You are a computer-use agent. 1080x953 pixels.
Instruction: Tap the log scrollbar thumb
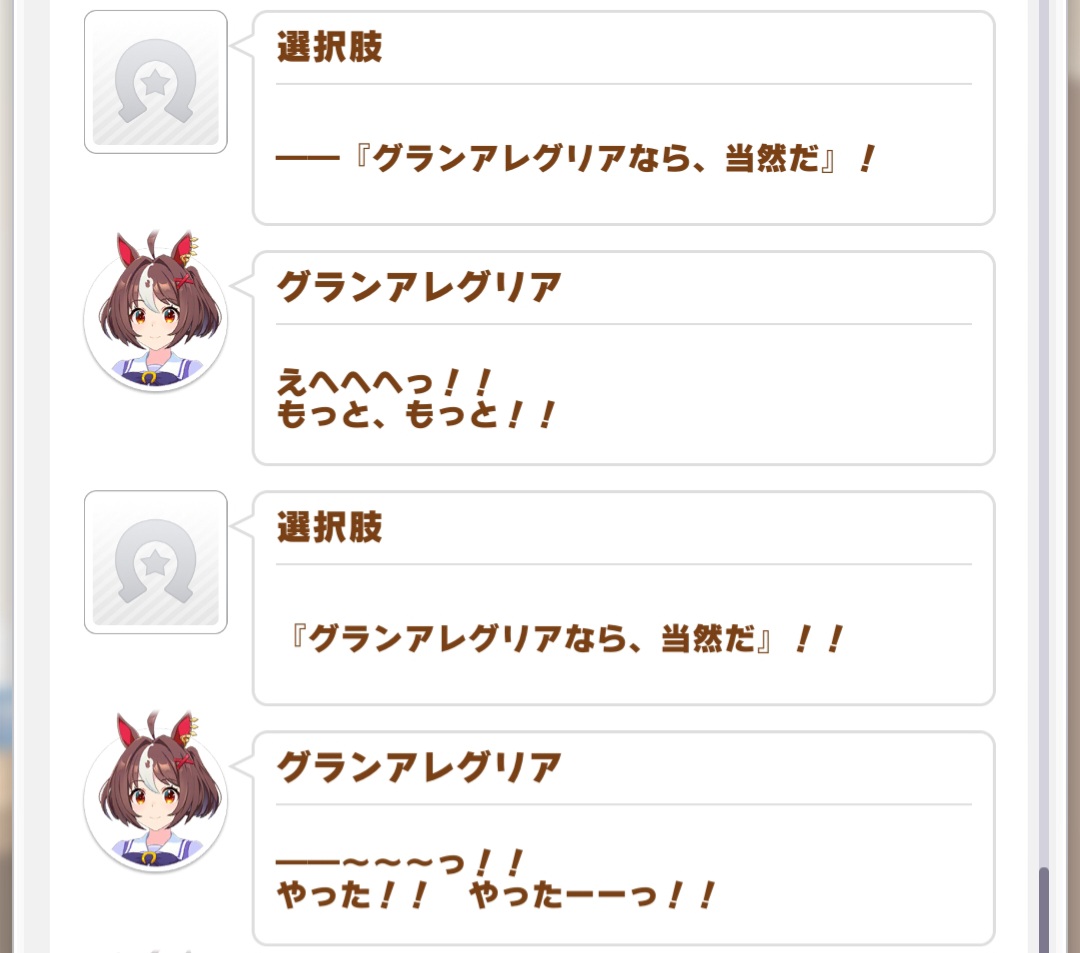point(1044,908)
